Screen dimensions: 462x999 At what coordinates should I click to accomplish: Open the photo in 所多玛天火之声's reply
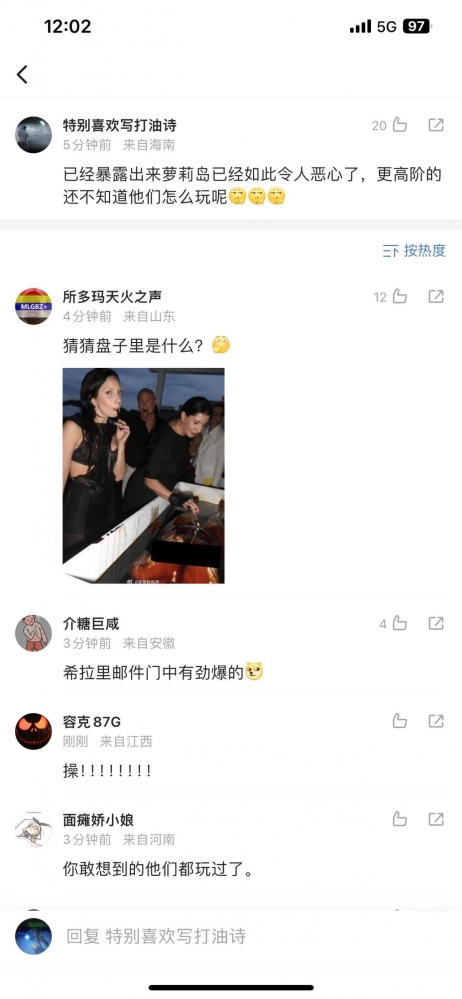click(143, 475)
